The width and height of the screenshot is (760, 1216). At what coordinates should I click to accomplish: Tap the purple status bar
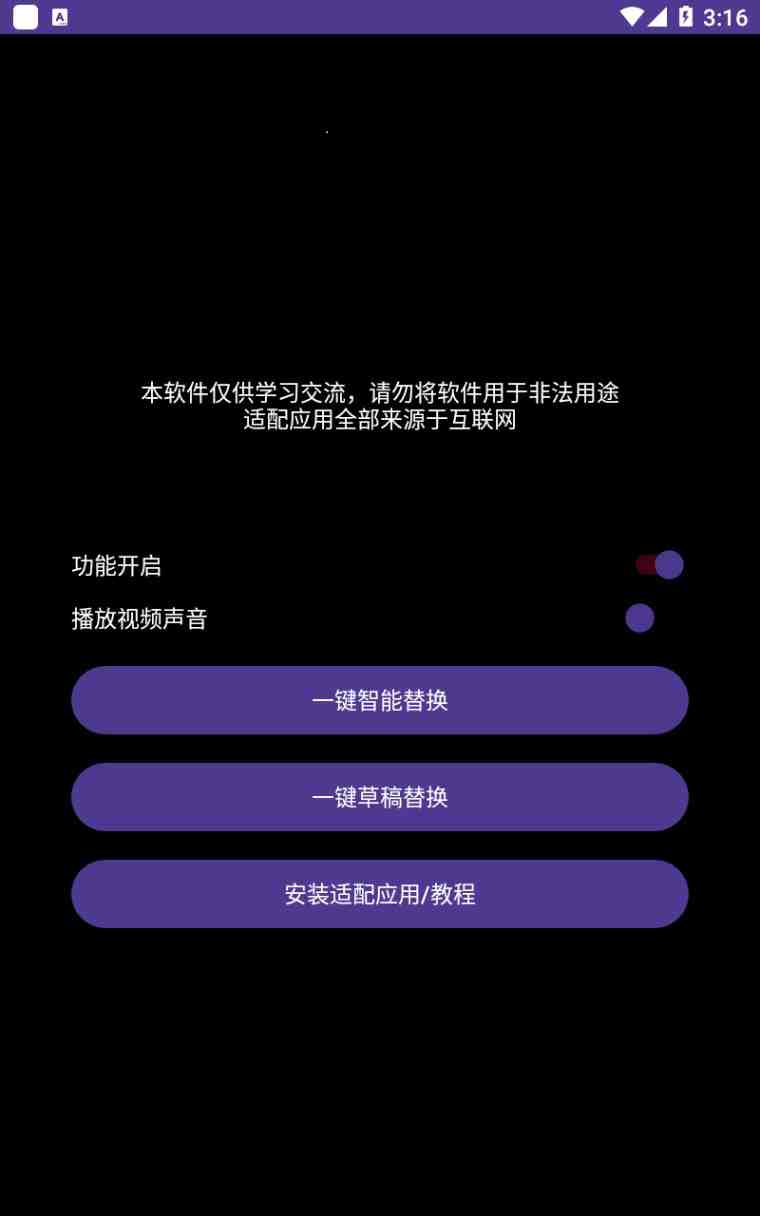(x=380, y=17)
